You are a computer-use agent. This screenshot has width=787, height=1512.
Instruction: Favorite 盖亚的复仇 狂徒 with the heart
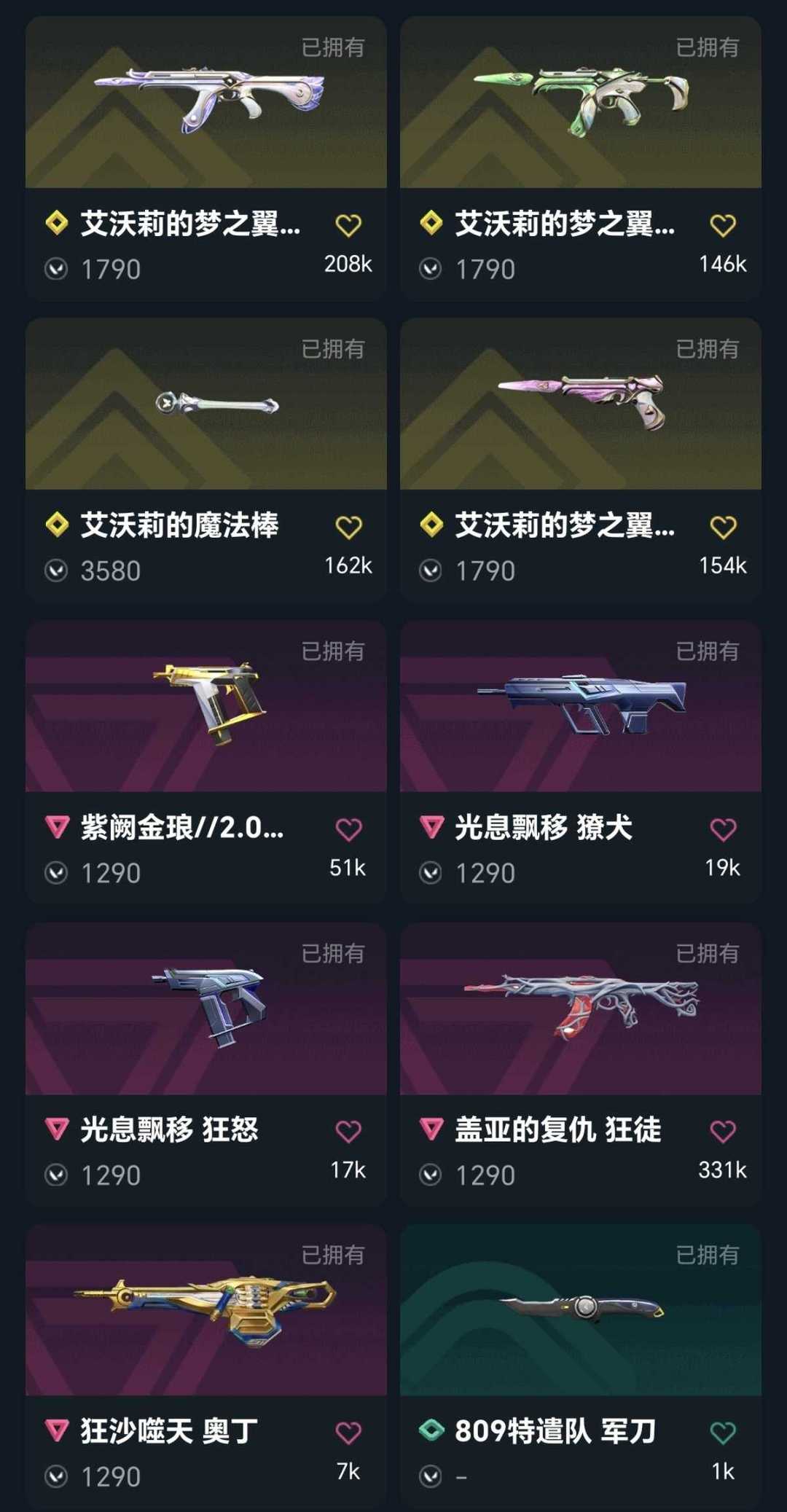pyautogui.click(x=723, y=1131)
